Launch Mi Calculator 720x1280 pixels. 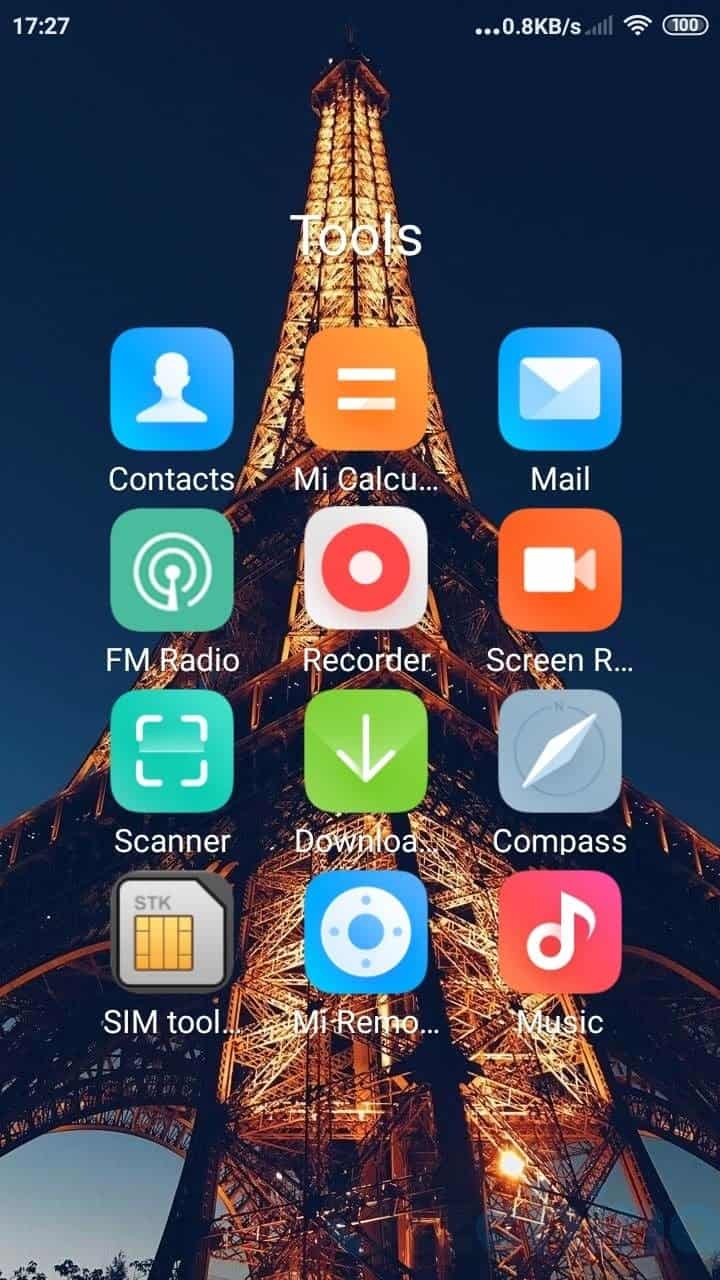[x=366, y=389]
